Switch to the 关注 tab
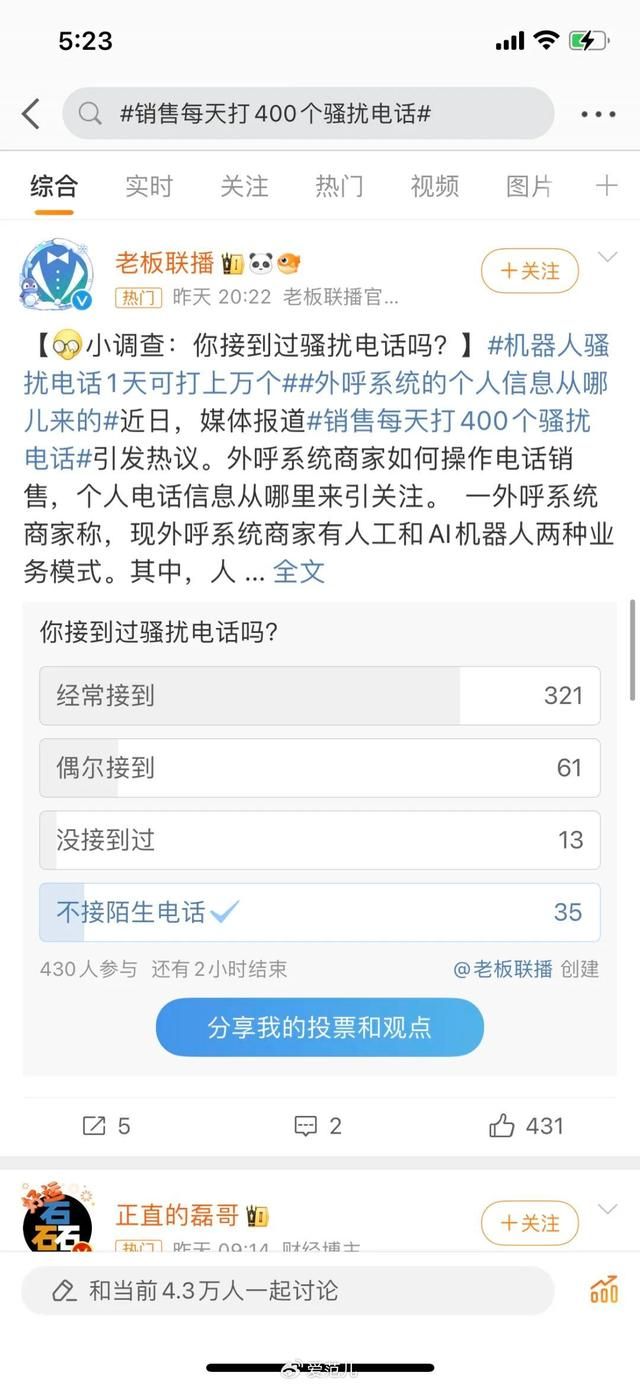Screen dimensions: 640x1385 (x=244, y=186)
